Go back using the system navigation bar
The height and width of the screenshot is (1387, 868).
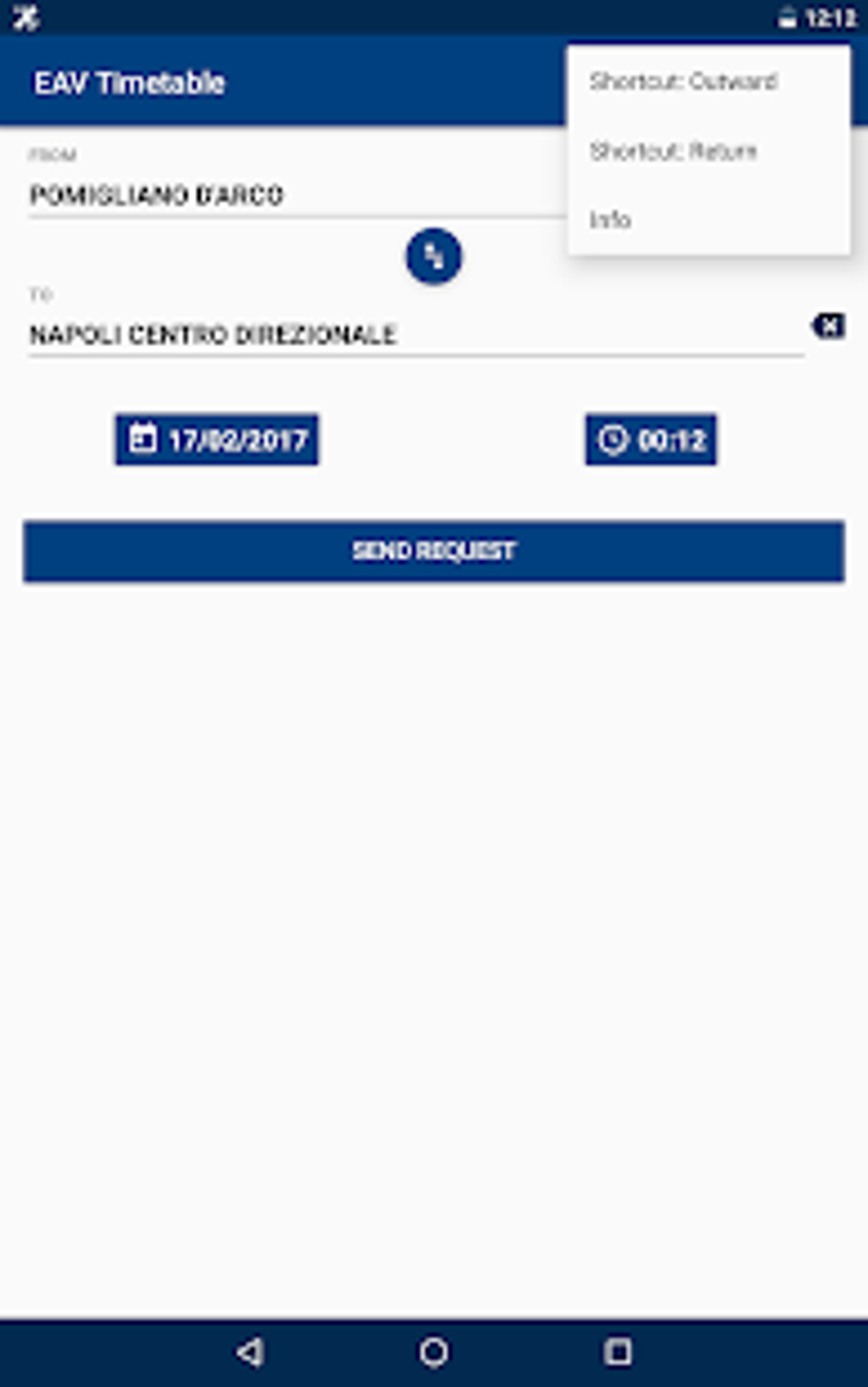[x=250, y=1352]
